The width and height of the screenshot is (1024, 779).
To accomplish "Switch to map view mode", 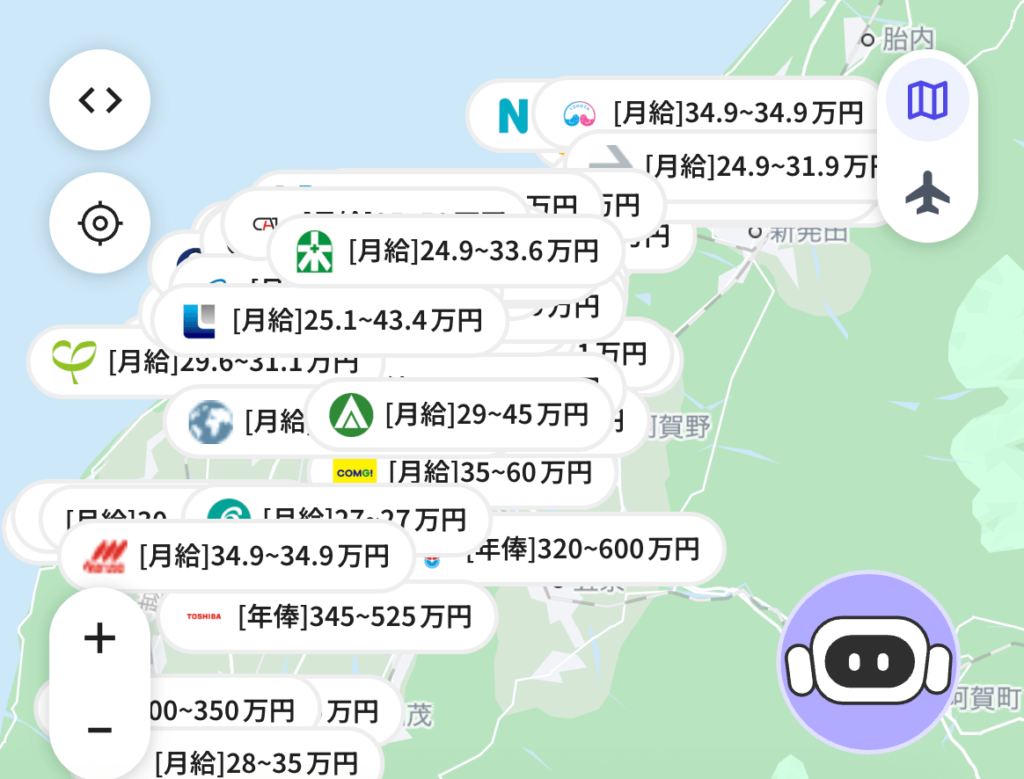I will (927, 100).
